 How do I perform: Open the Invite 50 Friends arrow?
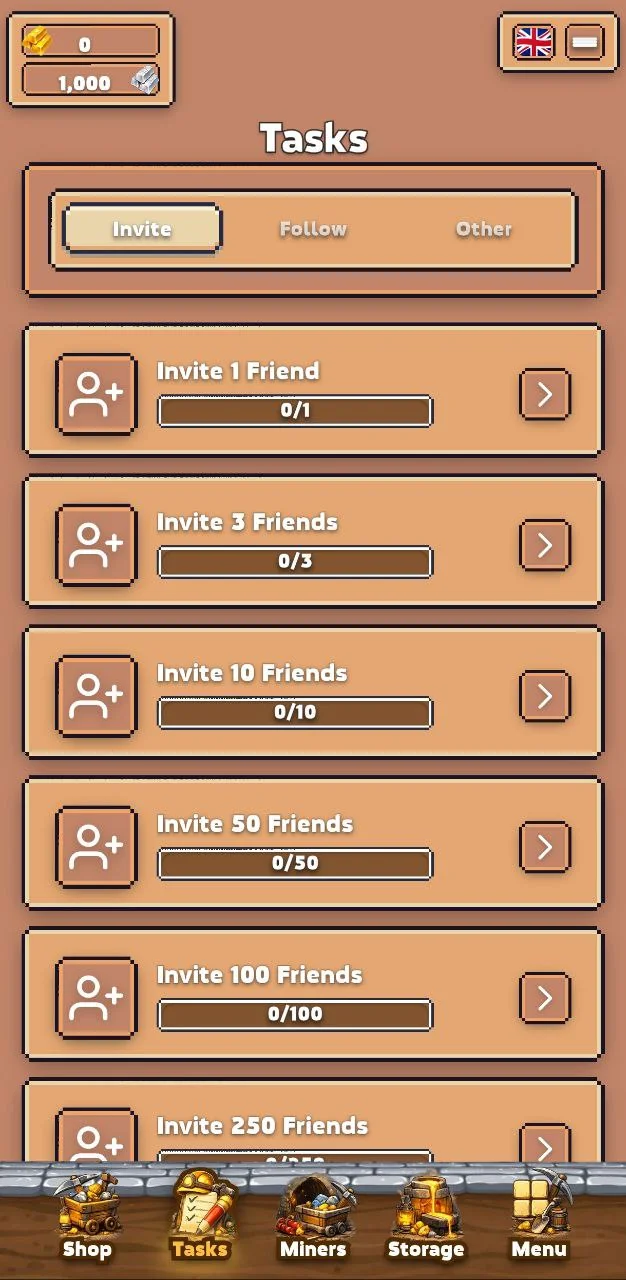pos(545,847)
